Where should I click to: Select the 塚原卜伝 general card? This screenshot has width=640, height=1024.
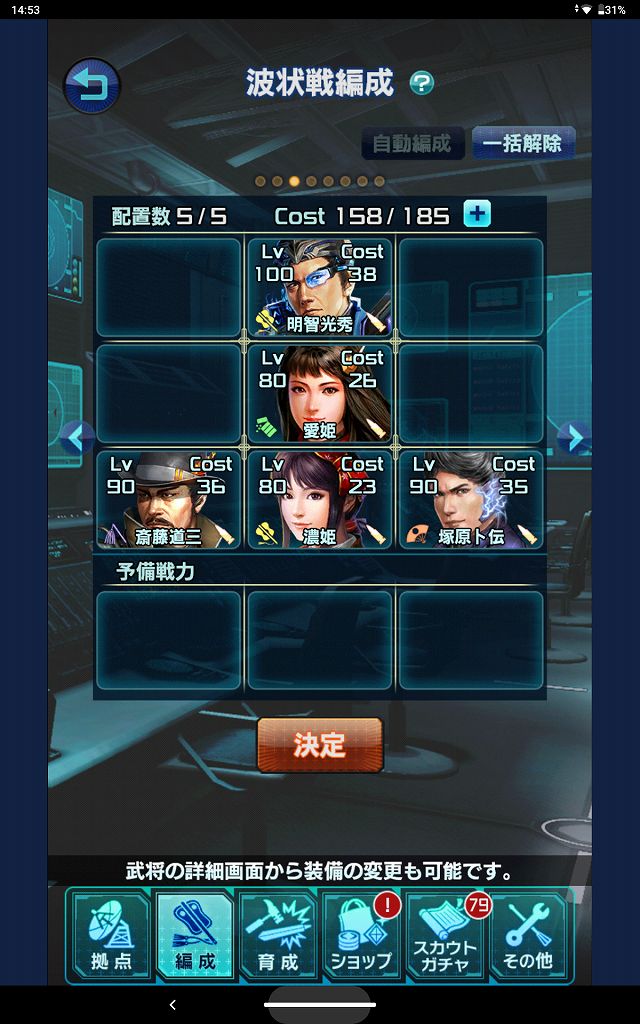click(471, 500)
